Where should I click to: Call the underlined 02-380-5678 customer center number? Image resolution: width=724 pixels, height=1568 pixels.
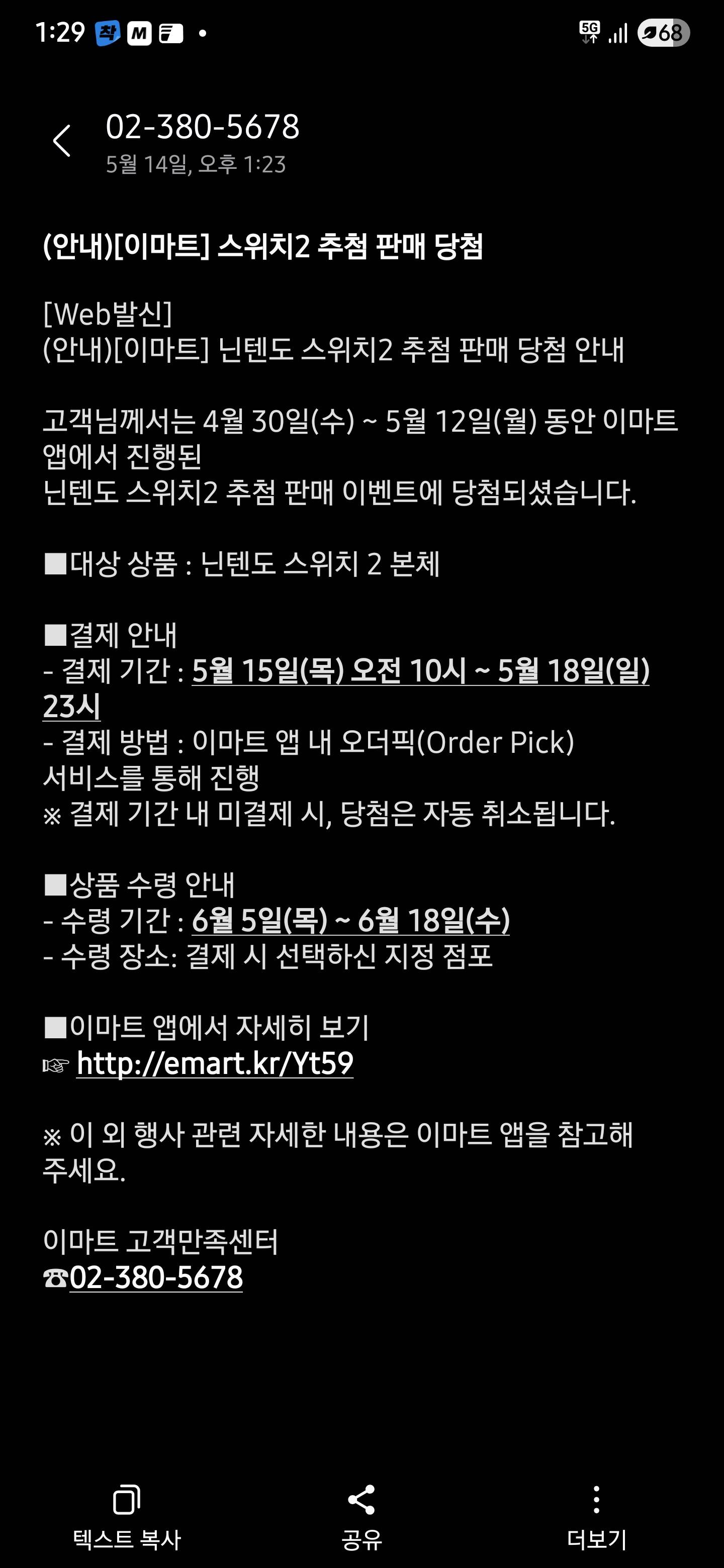click(156, 1277)
